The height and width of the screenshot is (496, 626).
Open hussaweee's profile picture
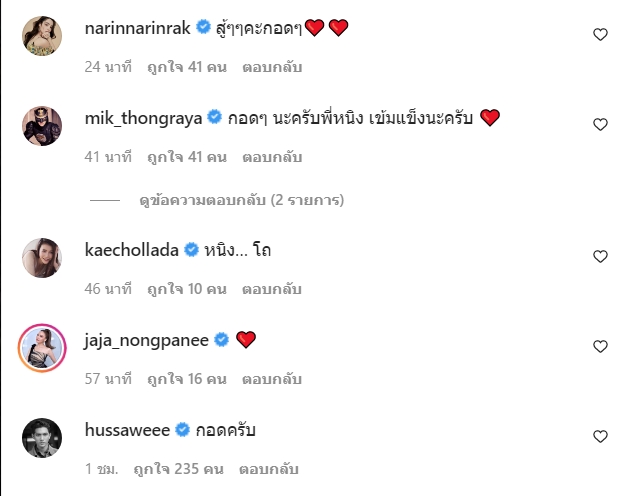(43, 436)
